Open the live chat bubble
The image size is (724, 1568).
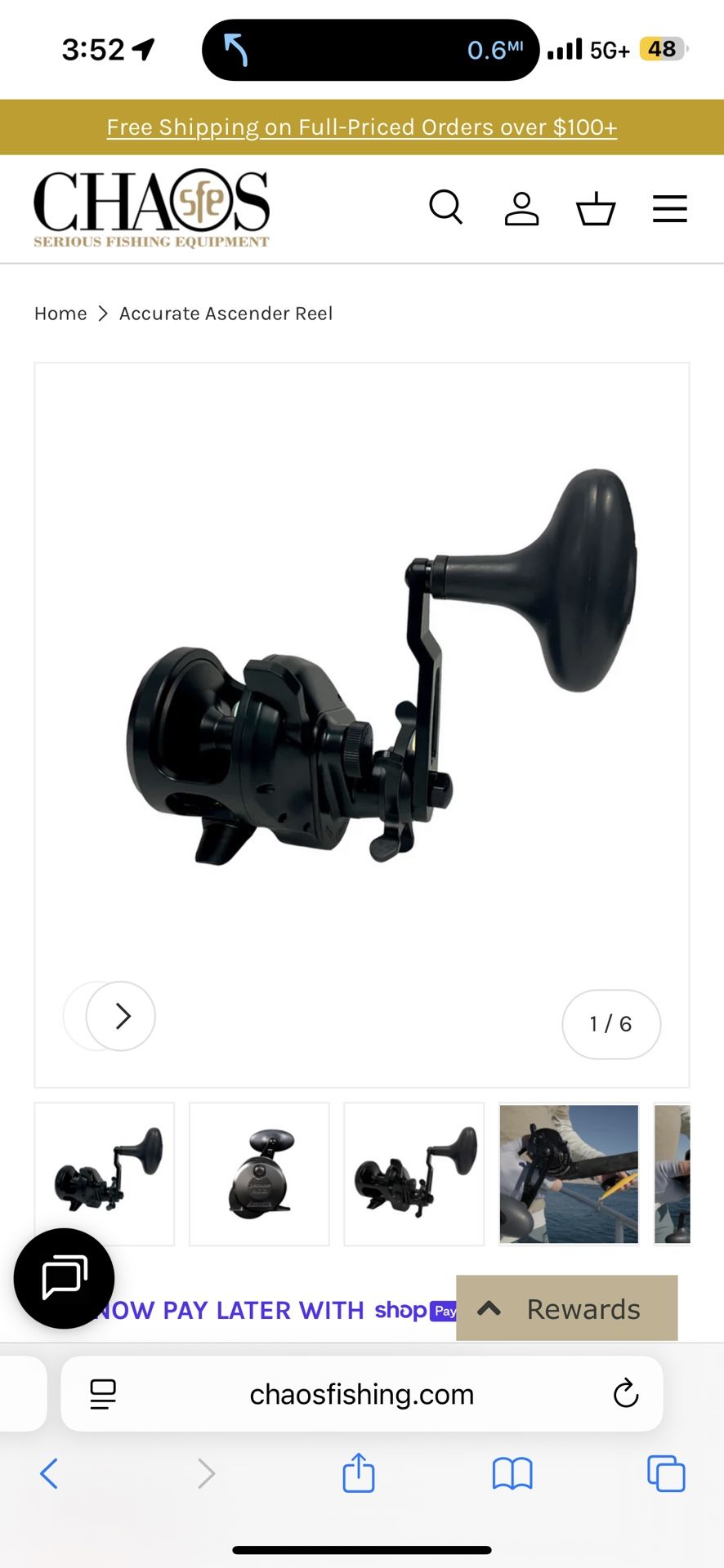65,1278
